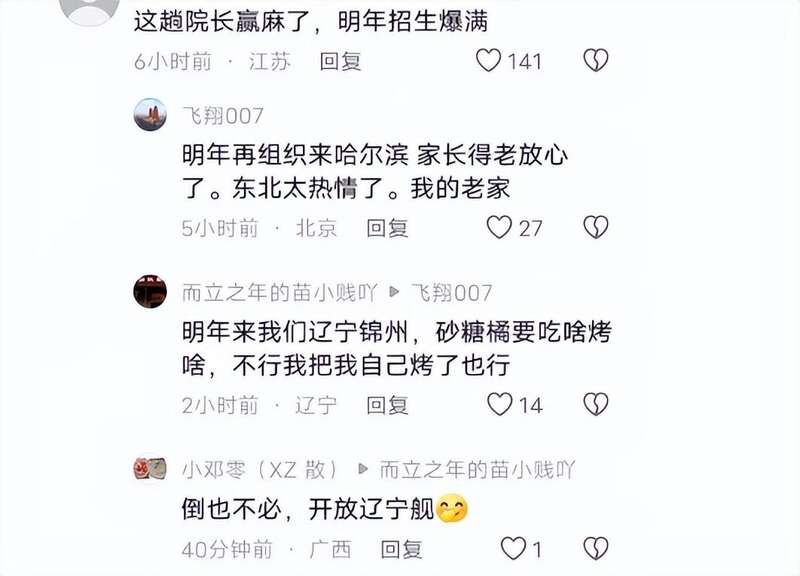This screenshot has height=576, width=800.
Task: Open username 飞翔007 above the 哈尔滨 comment
Action: click(x=222, y=116)
